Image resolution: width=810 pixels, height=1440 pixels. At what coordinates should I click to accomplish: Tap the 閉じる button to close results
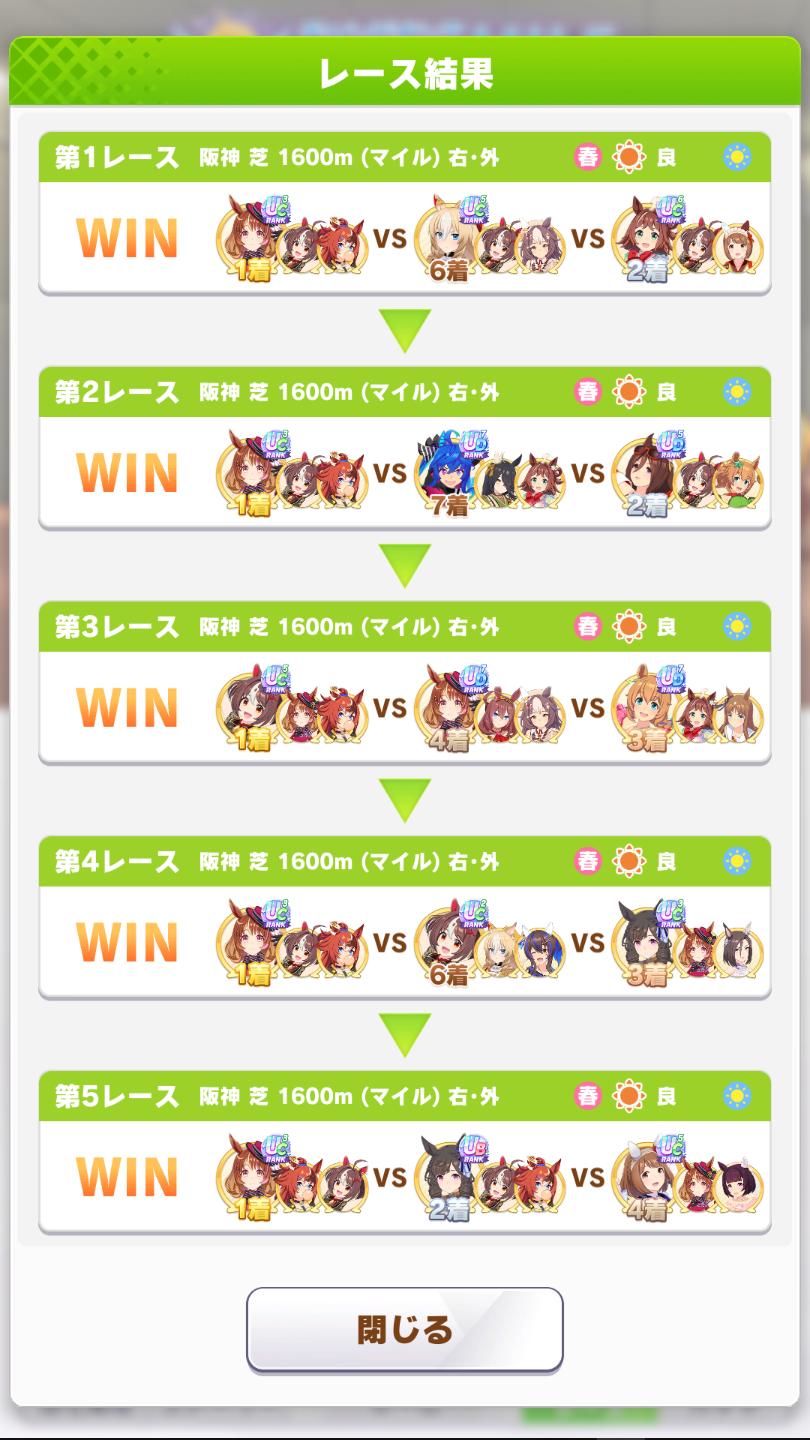click(405, 1329)
